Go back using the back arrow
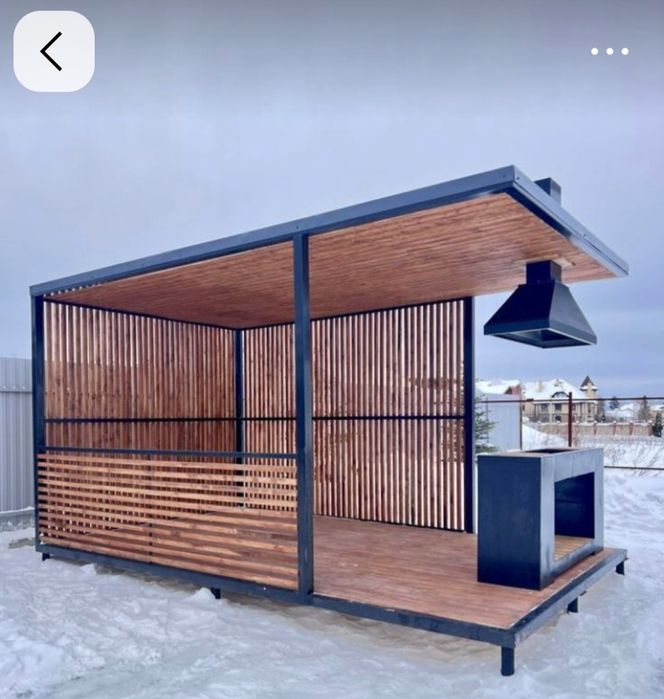This screenshot has width=664, height=699. point(53,51)
